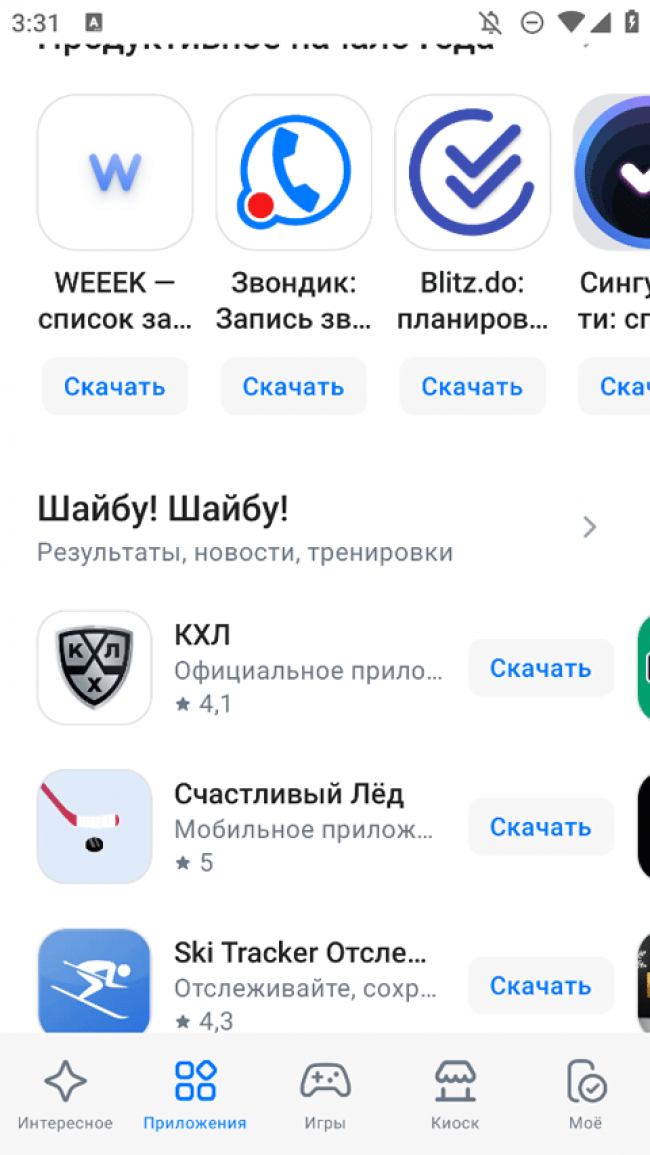This screenshot has height=1155, width=650.
Task: Switch to the Моё tab
Action: (x=585, y=1095)
